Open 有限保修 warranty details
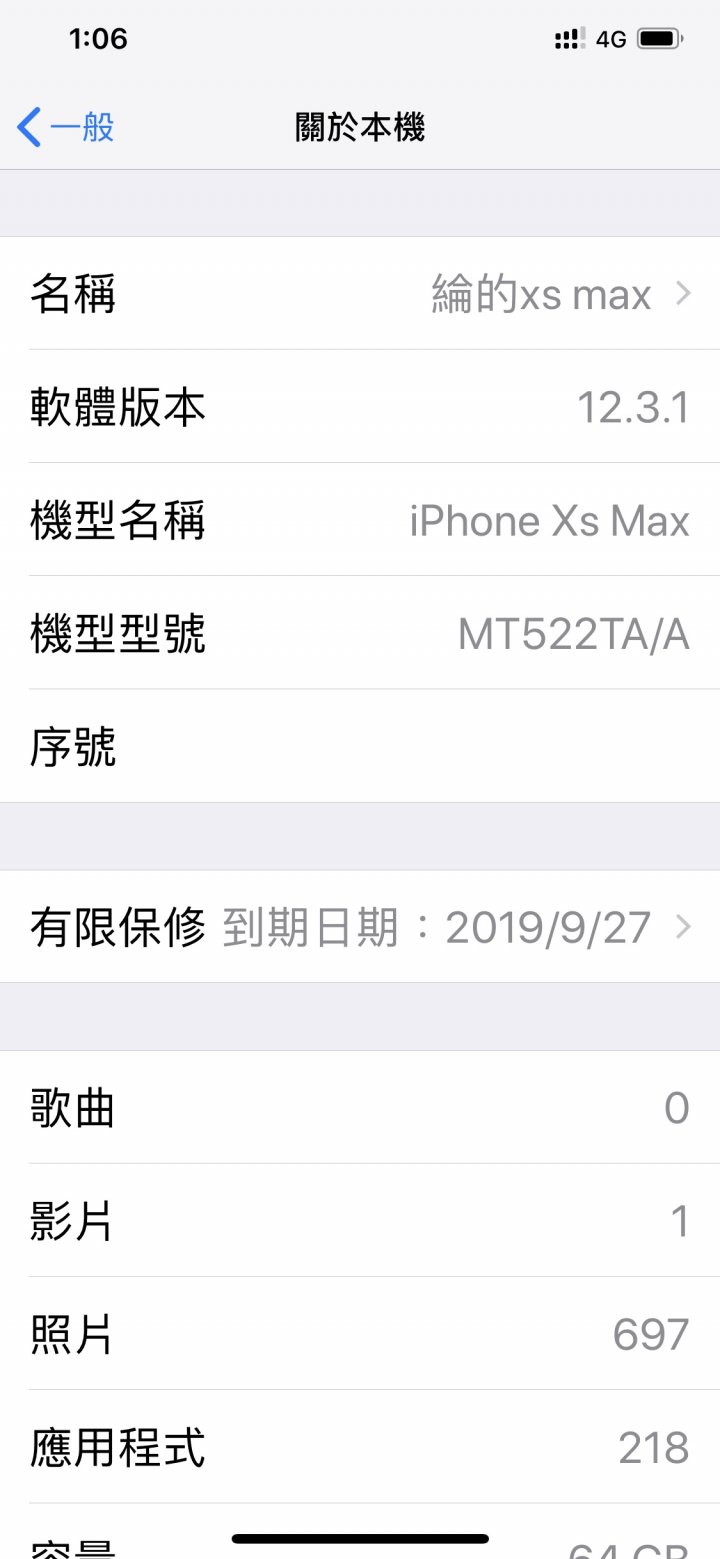This screenshot has width=720, height=1559. (x=360, y=927)
